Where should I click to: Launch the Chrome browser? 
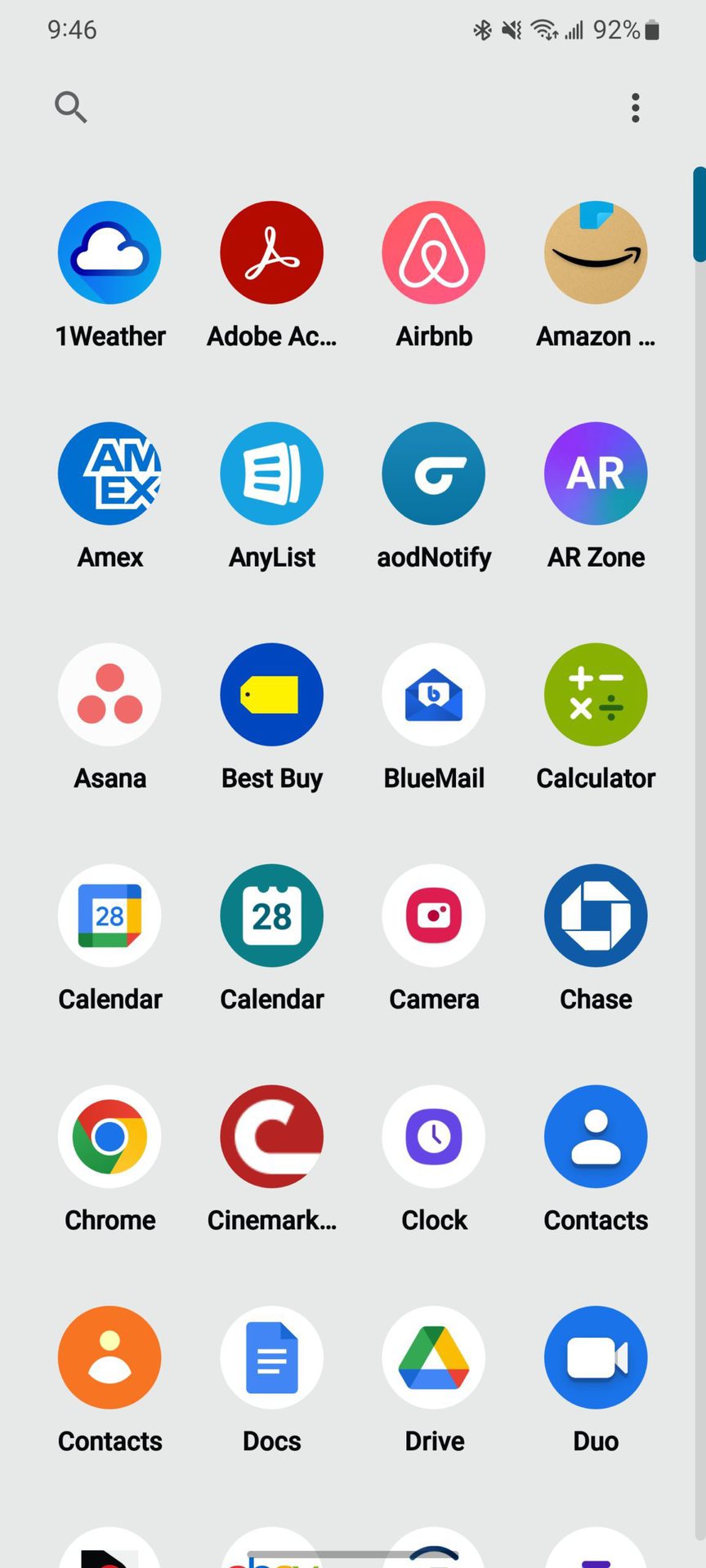click(109, 1137)
